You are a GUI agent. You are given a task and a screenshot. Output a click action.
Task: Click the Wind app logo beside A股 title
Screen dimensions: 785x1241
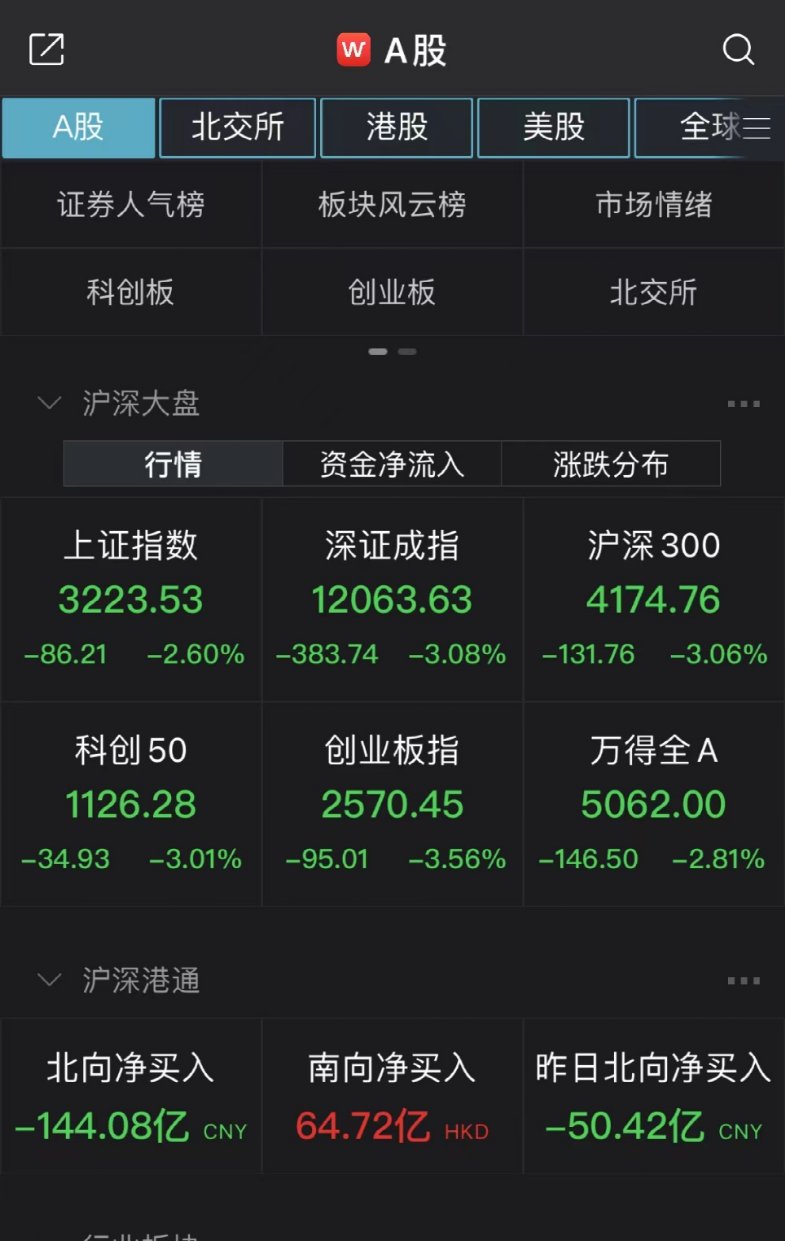[352, 48]
